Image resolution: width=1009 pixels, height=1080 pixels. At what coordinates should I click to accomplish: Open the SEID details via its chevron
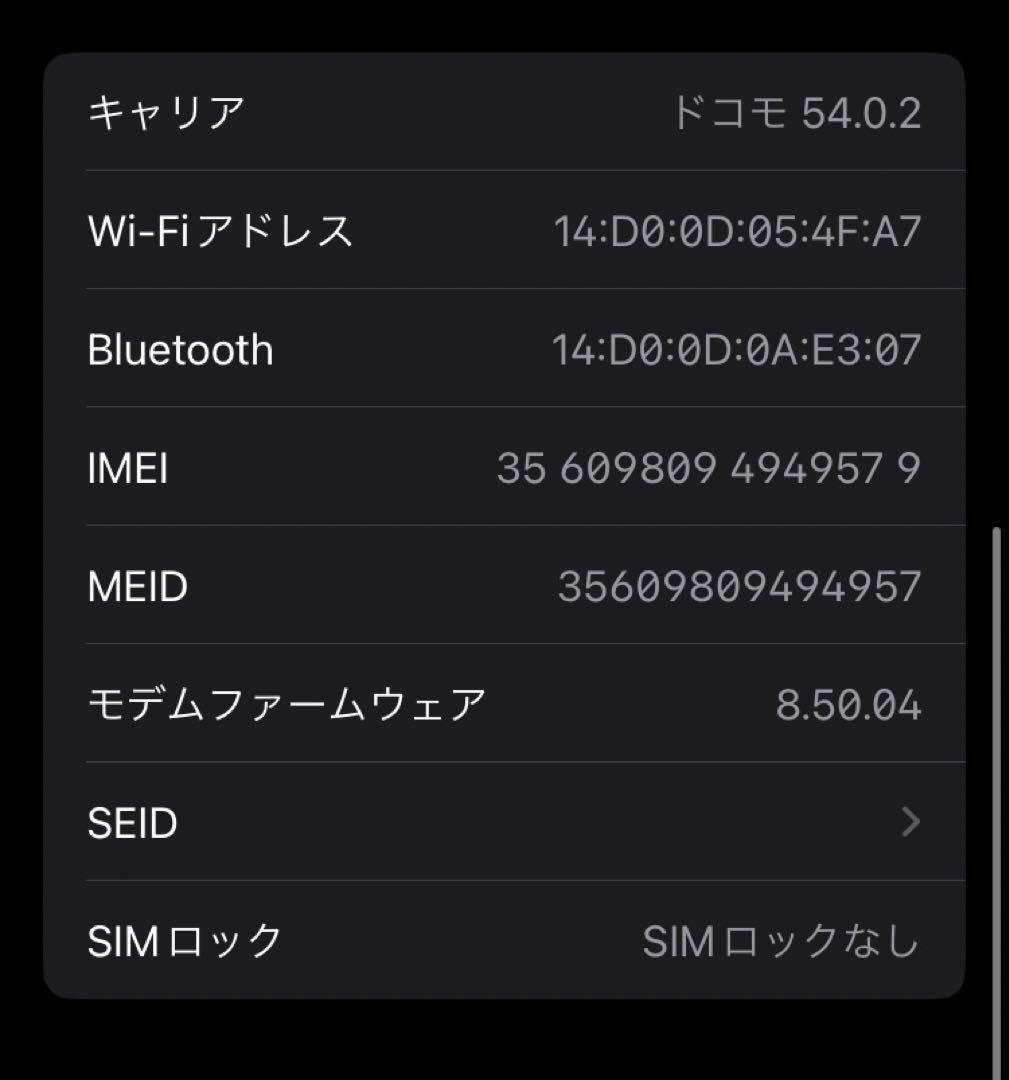coord(911,822)
